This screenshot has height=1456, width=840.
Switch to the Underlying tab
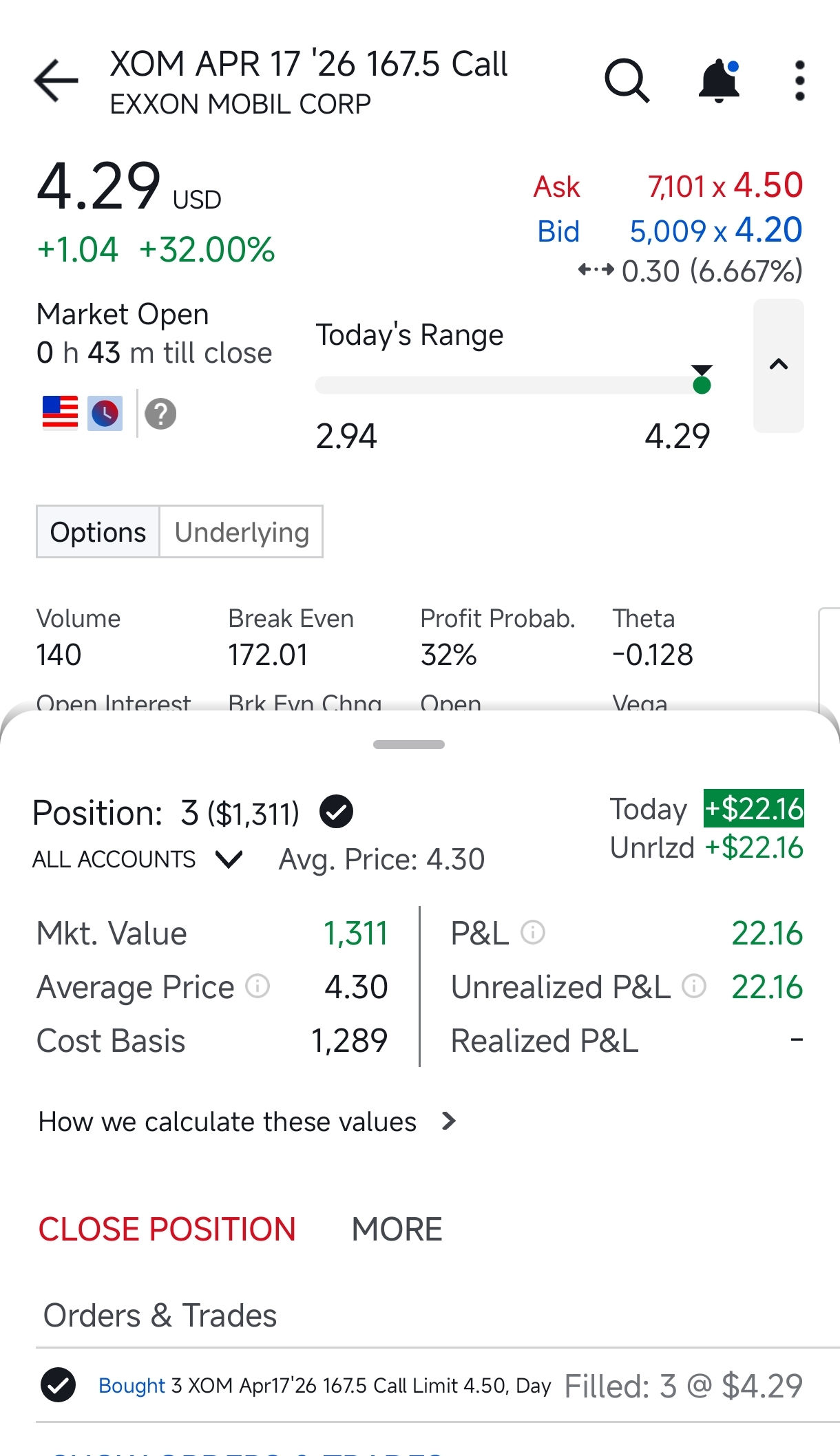242,532
